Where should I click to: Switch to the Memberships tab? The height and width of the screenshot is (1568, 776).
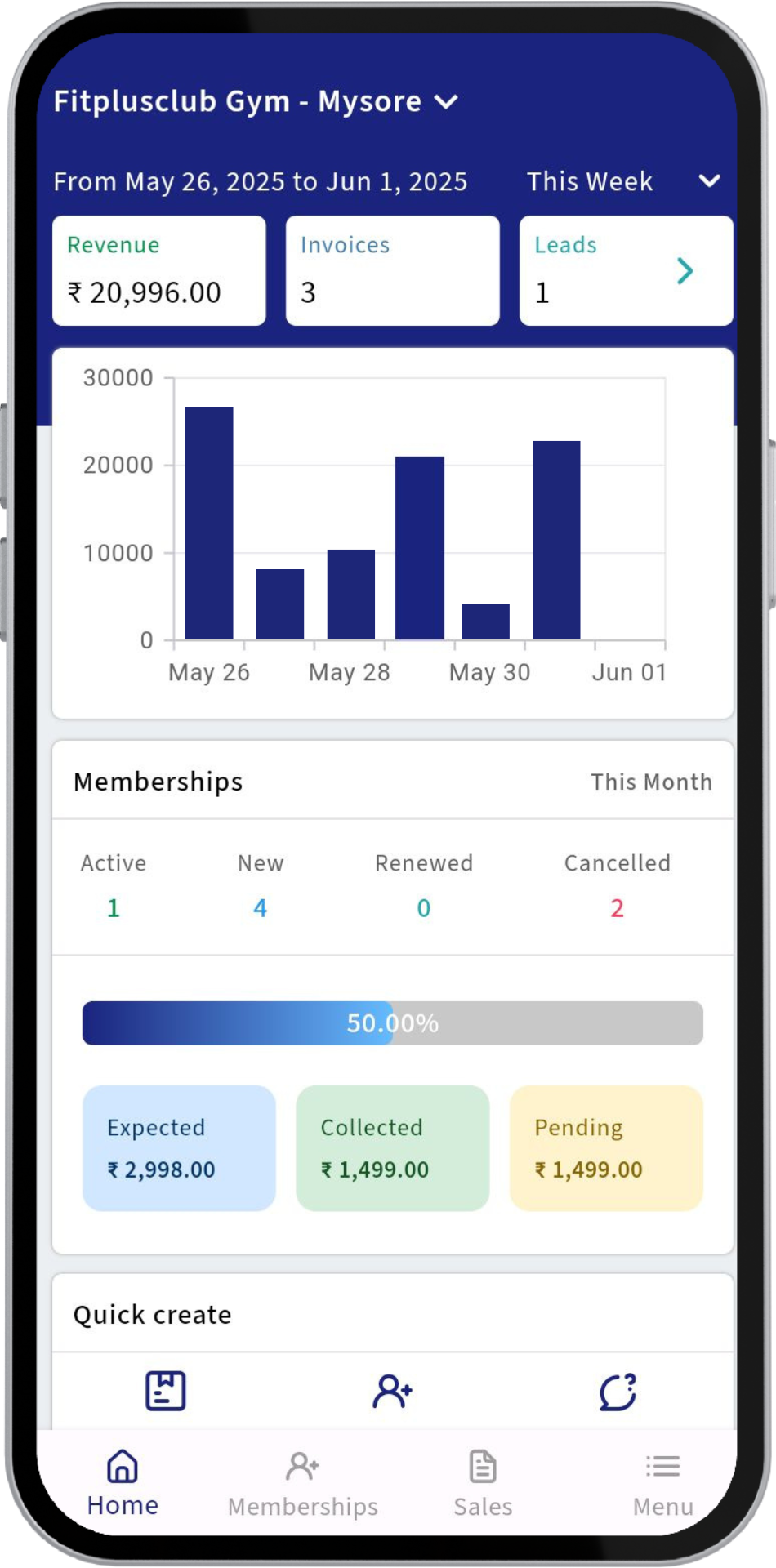pyautogui.click(x=302, y=1483)
